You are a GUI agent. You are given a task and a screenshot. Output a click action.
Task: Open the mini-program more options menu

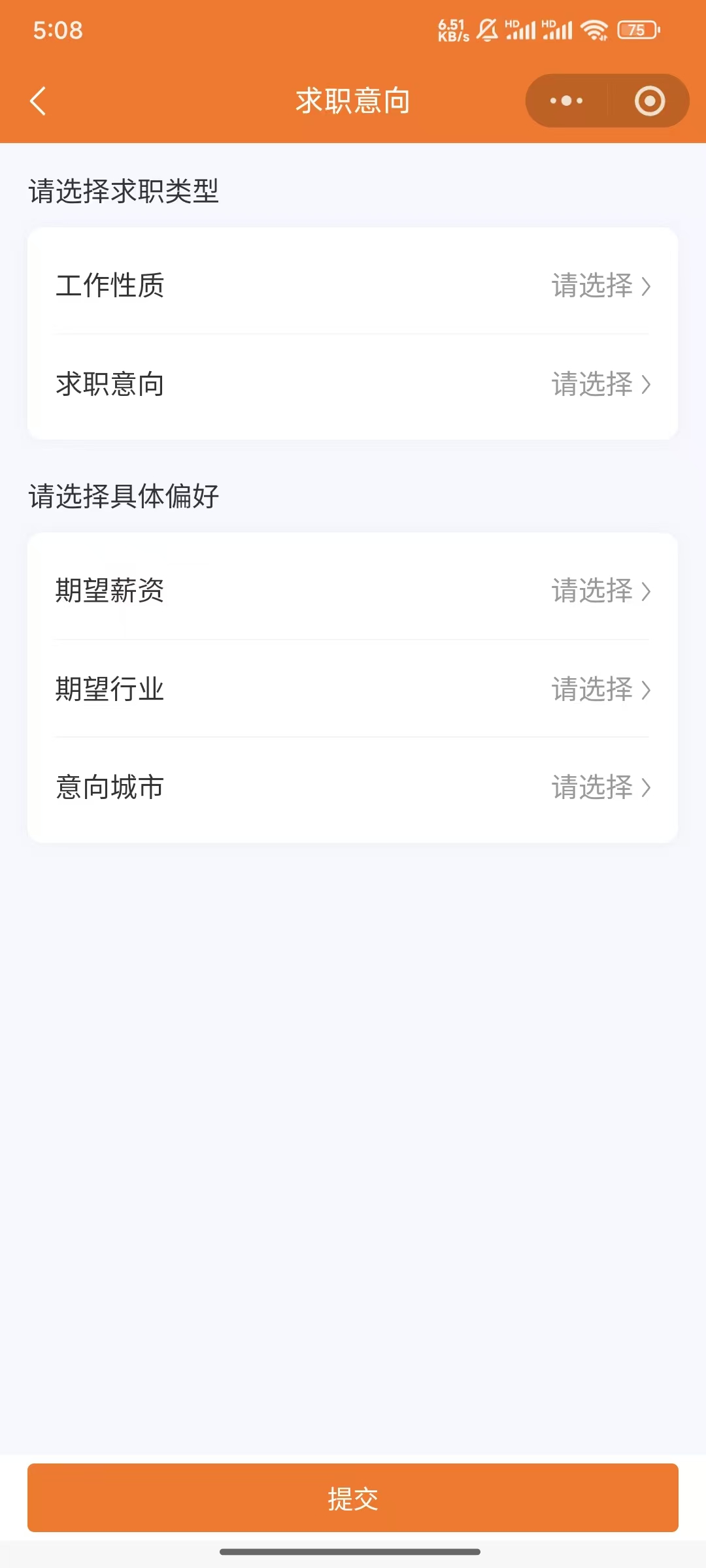pos(566,101)
